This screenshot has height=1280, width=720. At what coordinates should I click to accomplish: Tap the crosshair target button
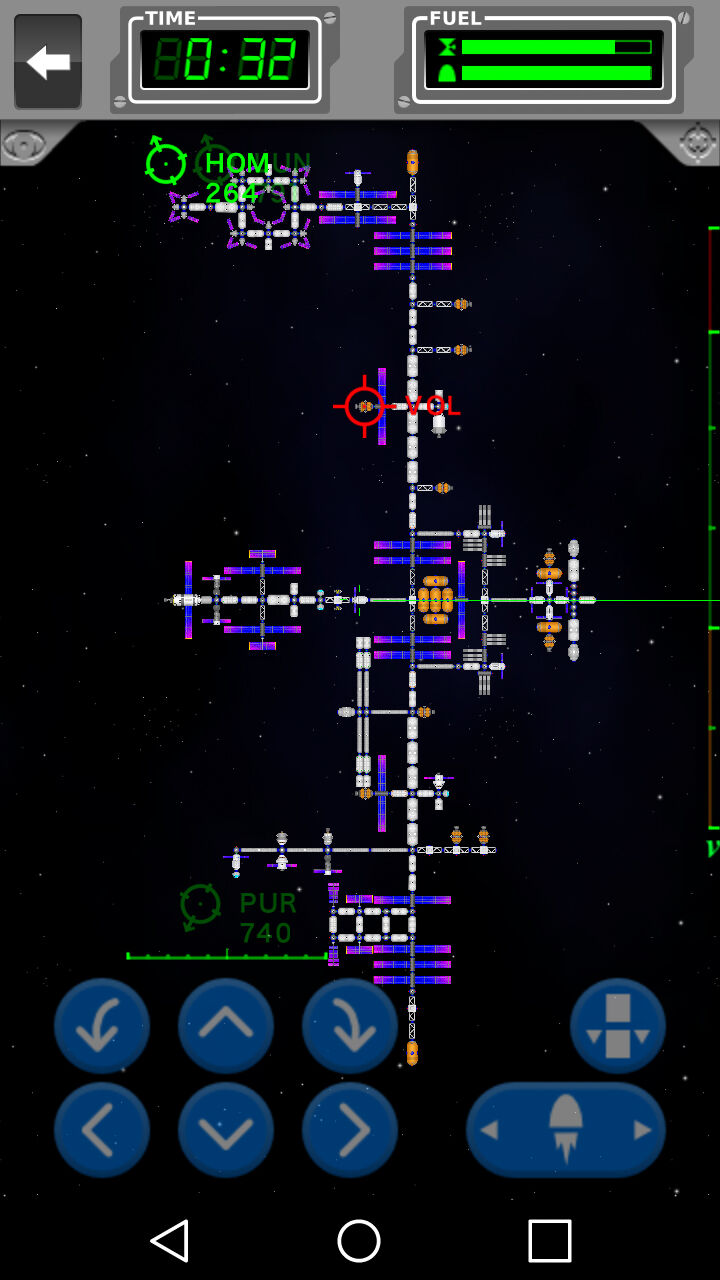697,143
